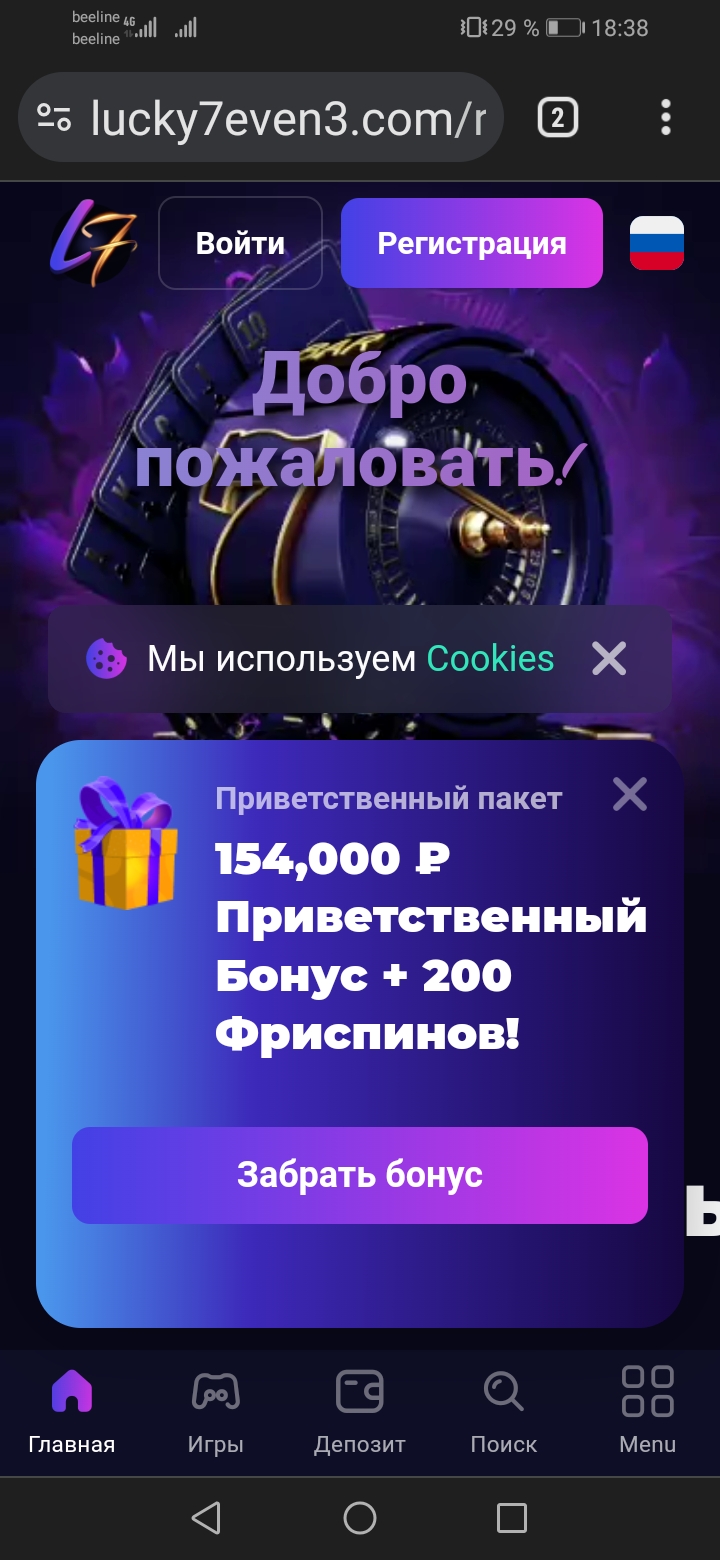Go back with system back button

click(x=206, y=1518)
